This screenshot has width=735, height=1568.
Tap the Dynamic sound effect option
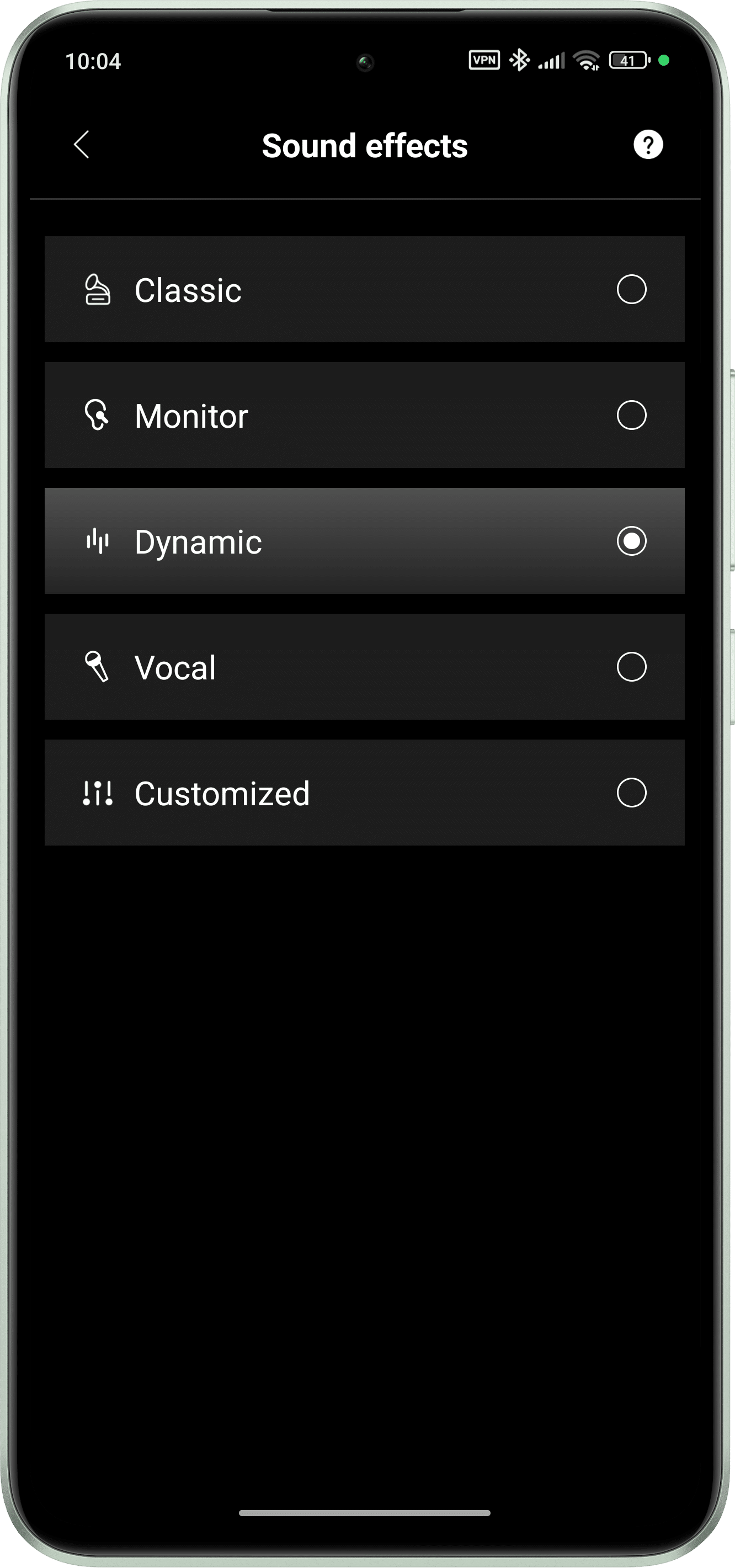pyautogui.click(x=364, y=541)
